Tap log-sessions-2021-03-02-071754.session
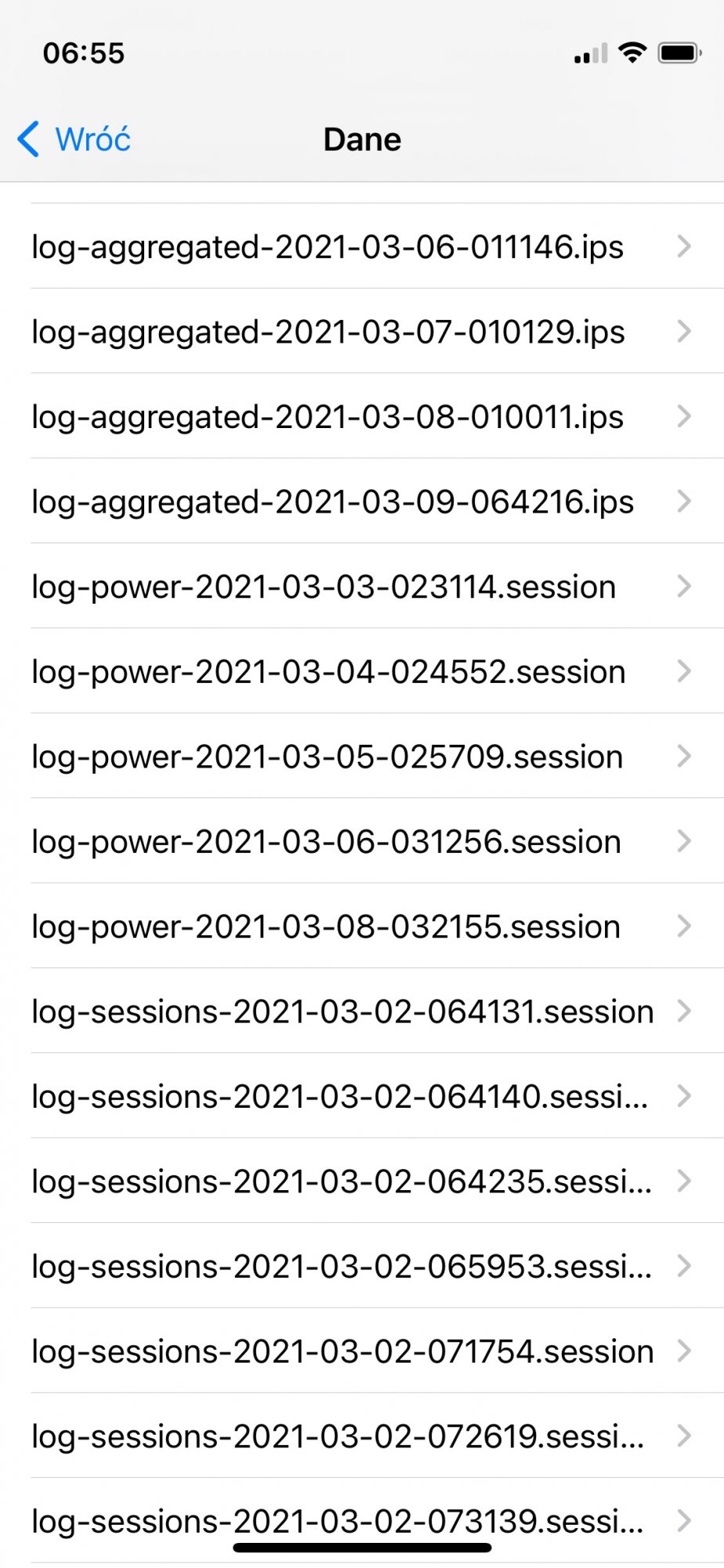The height and width of the screenshot is (1568, 724). [342, 1352]
